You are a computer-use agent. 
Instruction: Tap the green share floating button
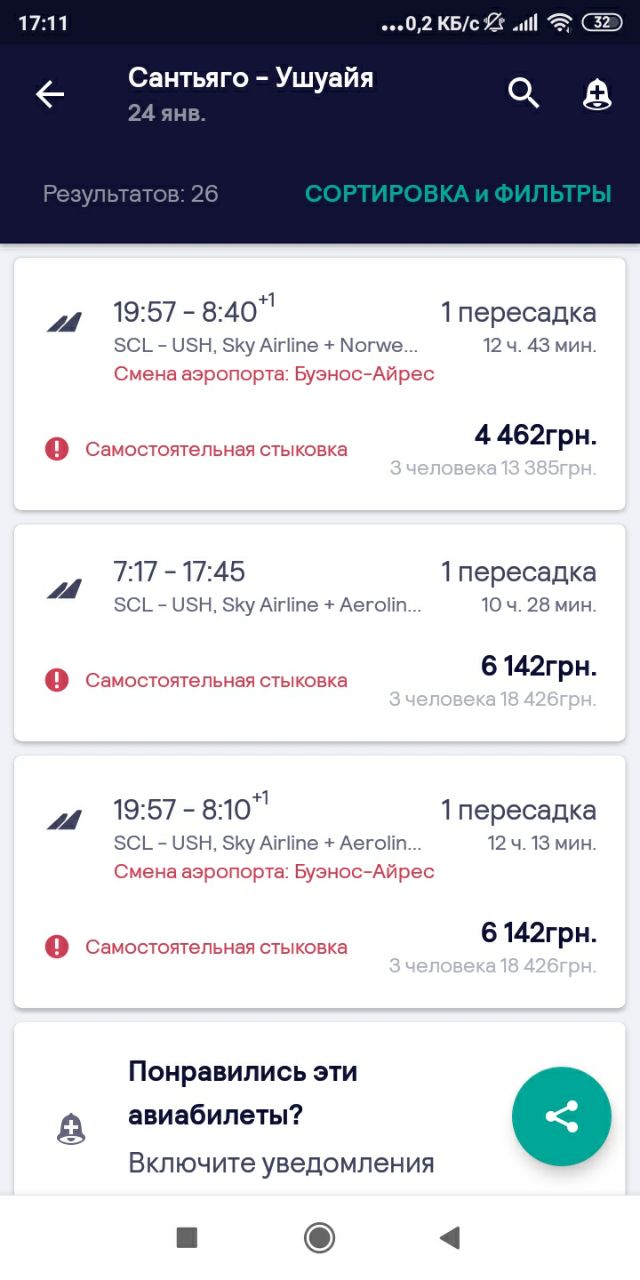click(562, 1117)
